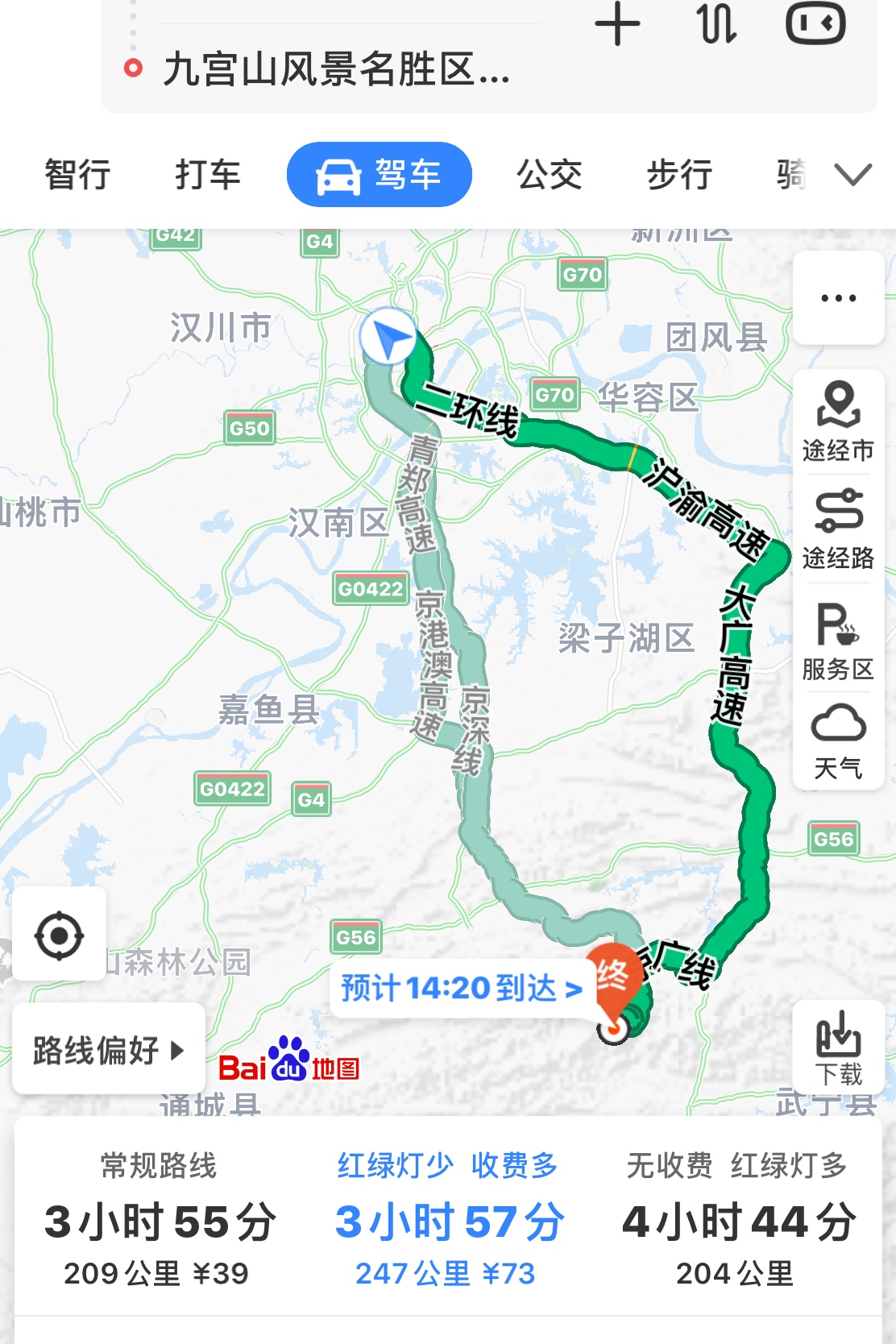Edit the 九宫山风景名胜区 destination field
Viewport: 896px width, 1344px height.
(x=334, y=71)
